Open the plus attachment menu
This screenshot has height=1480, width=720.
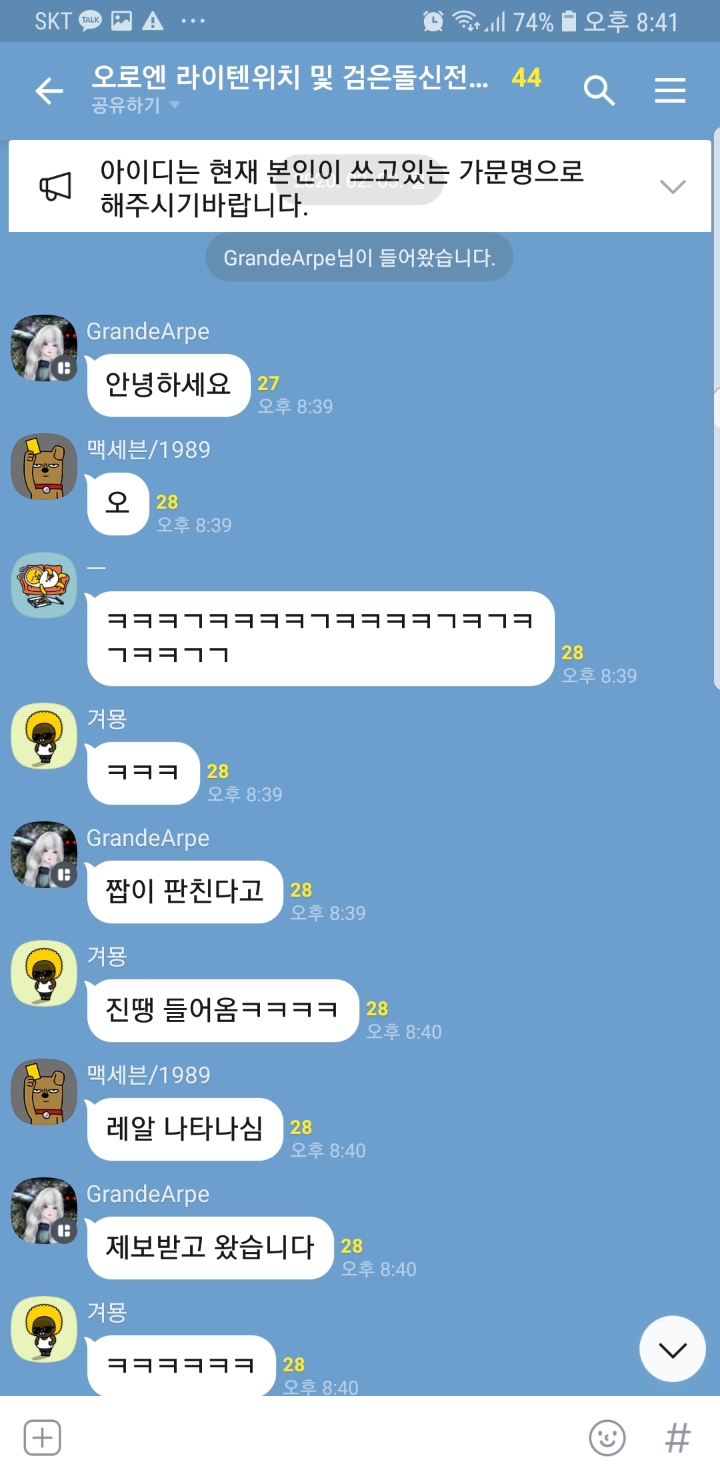click(42, 1438)
